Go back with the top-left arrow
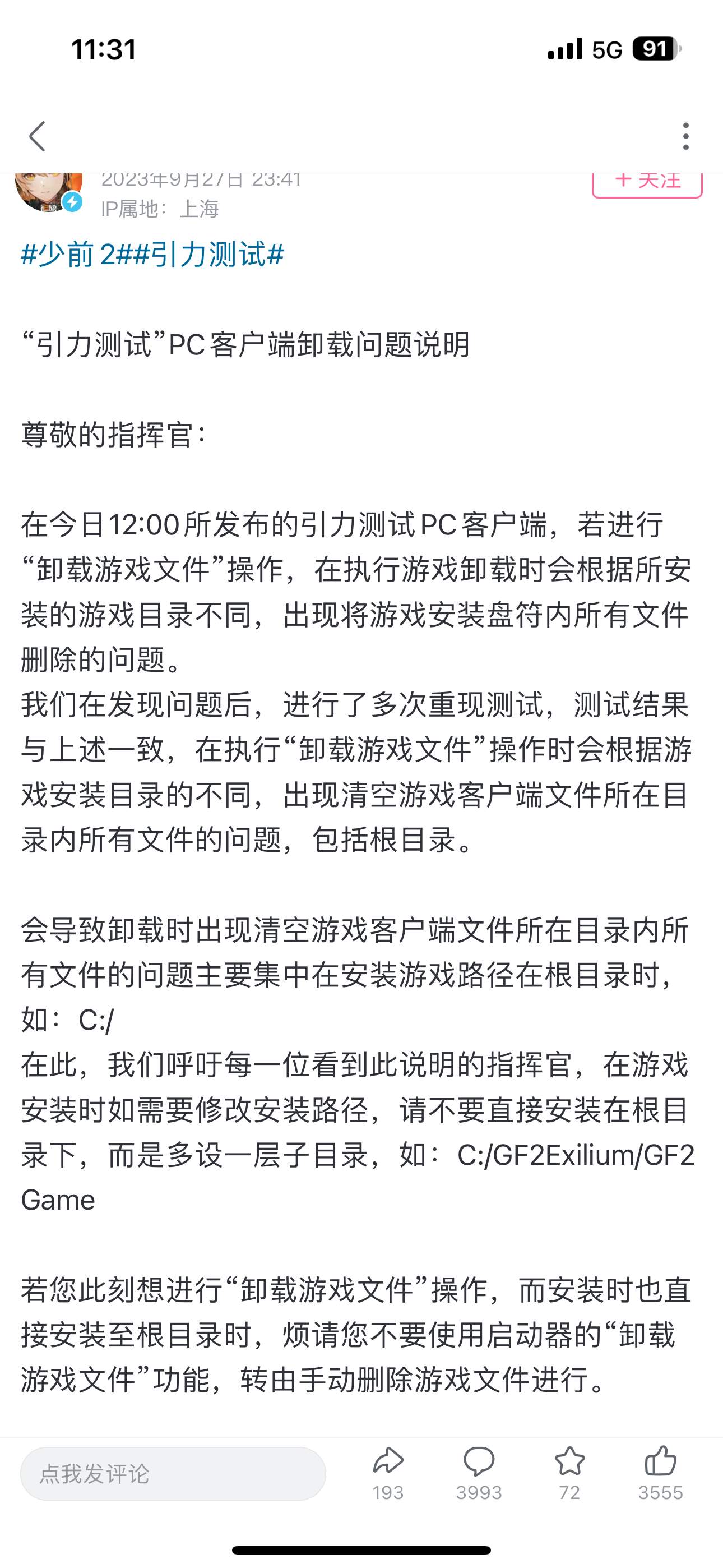Image resolution: width=723 pixels, height=1568 pixels. pos(38,136)
